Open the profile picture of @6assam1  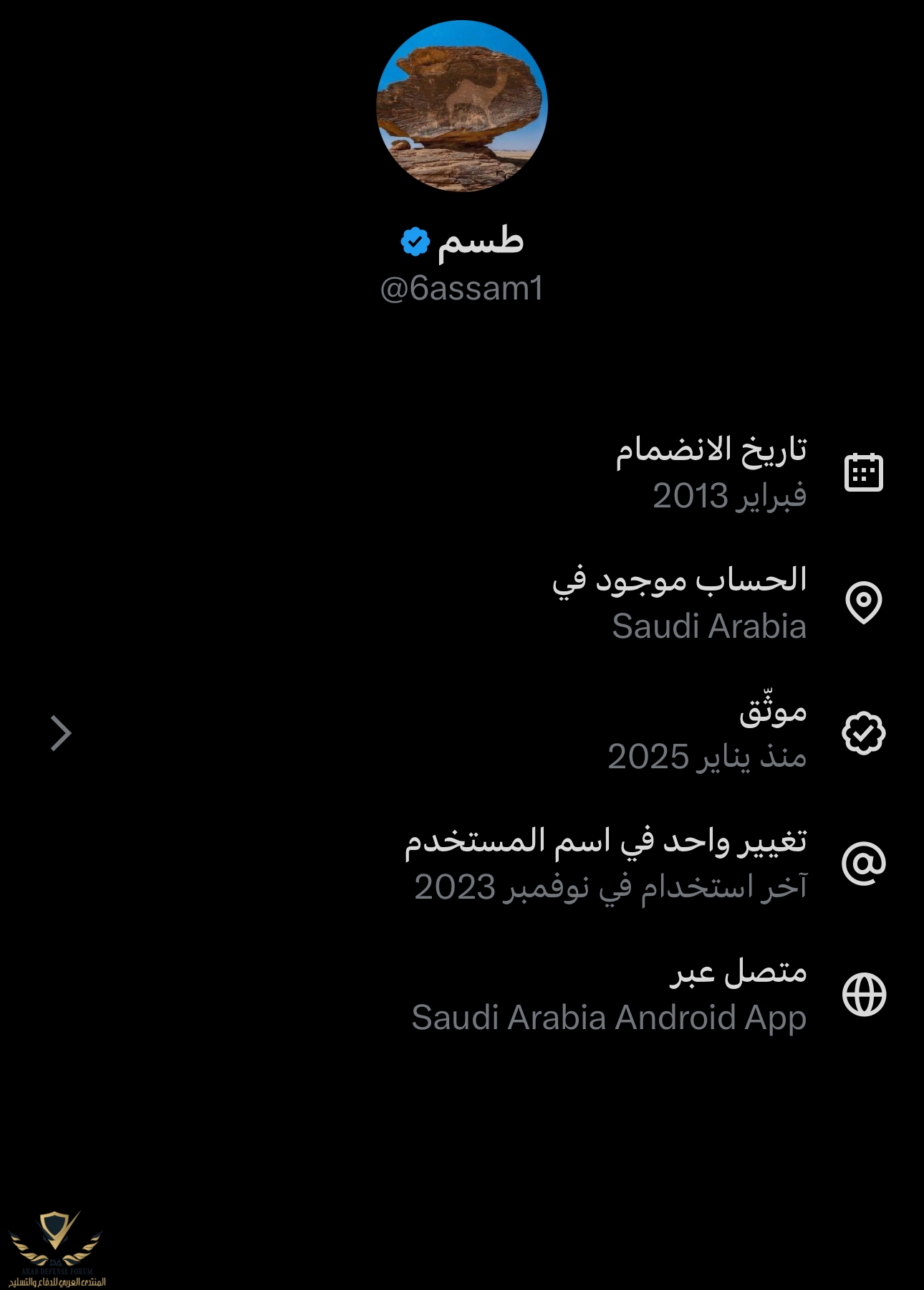[x=462, y=106]
